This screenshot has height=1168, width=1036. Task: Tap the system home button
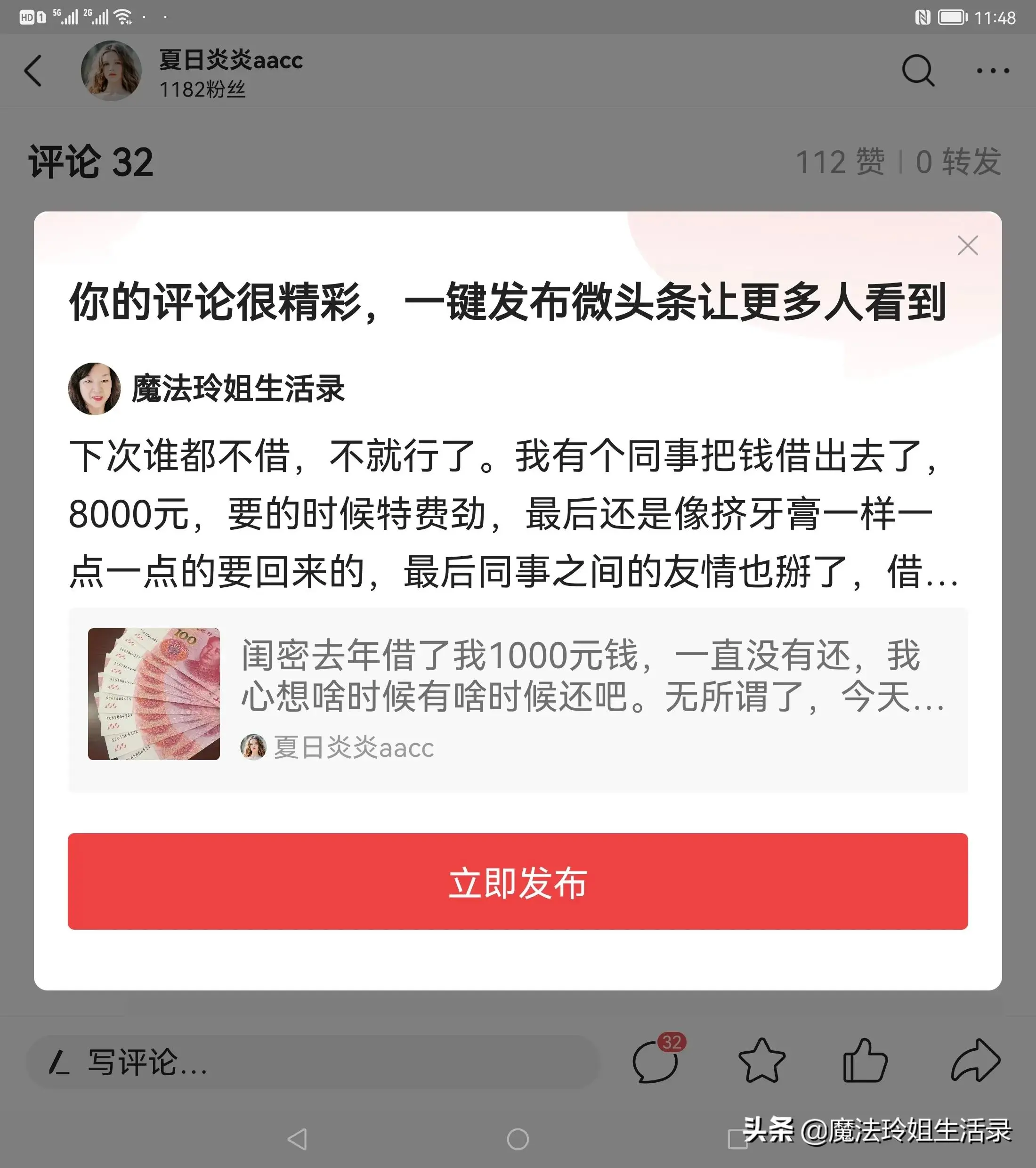point(518,1139)
